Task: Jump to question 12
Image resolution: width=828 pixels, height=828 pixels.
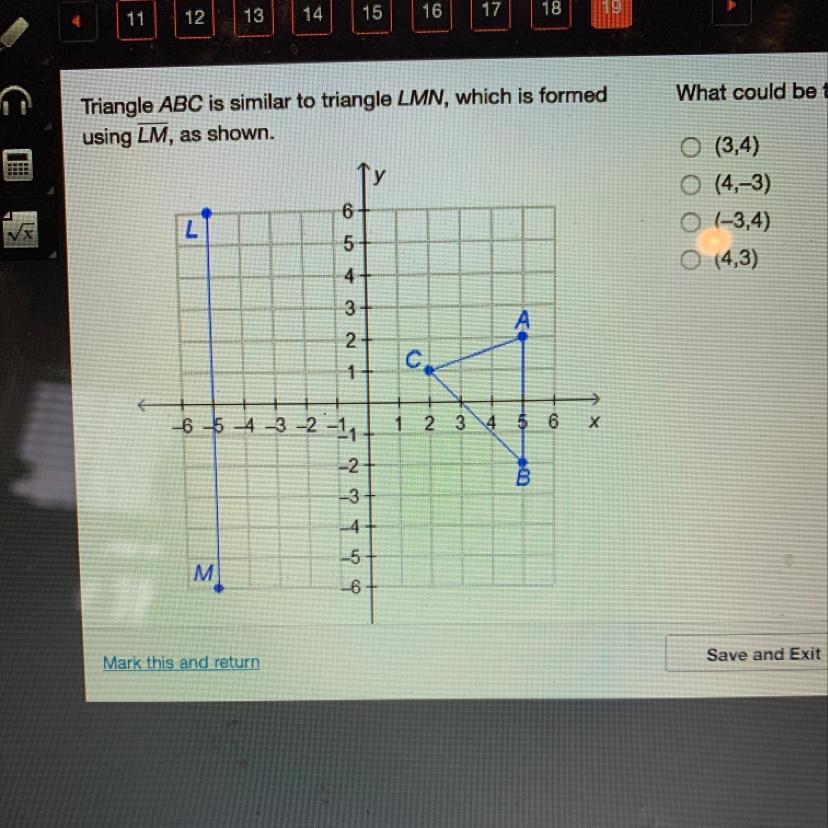Action: [x=194, y=17]
